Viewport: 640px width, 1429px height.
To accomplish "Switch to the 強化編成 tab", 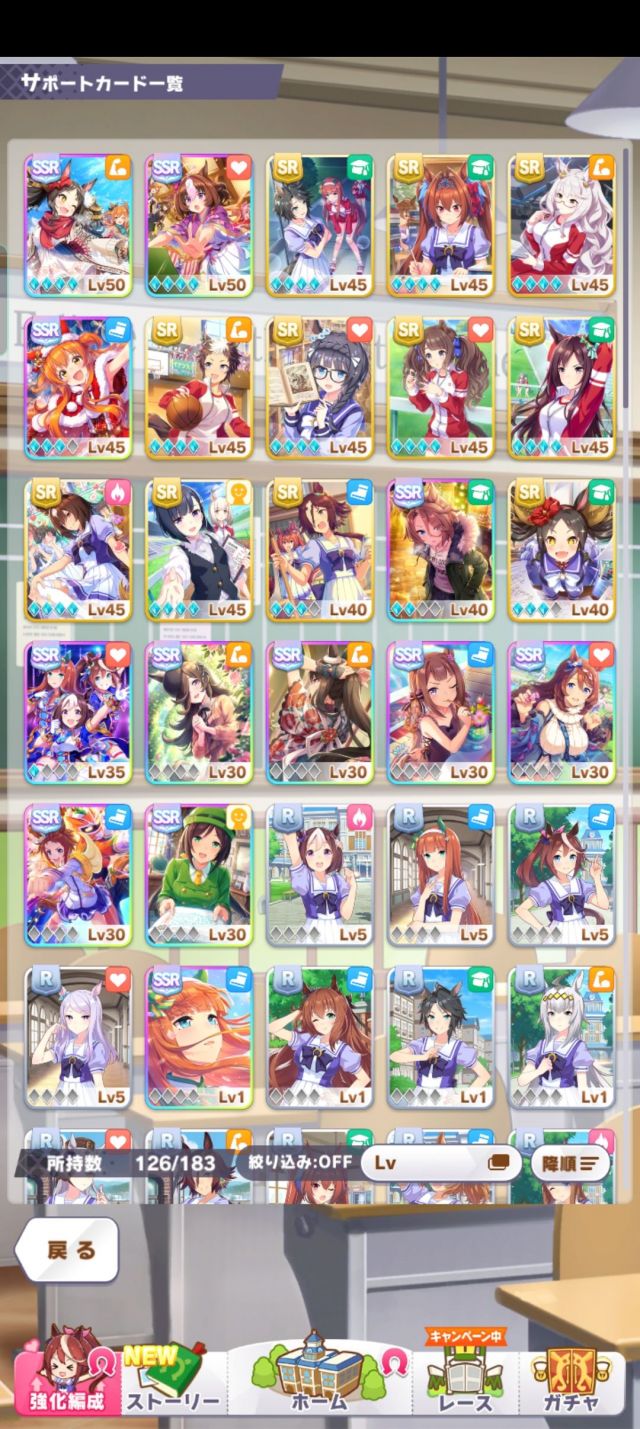I will (x=68, y=1380).
